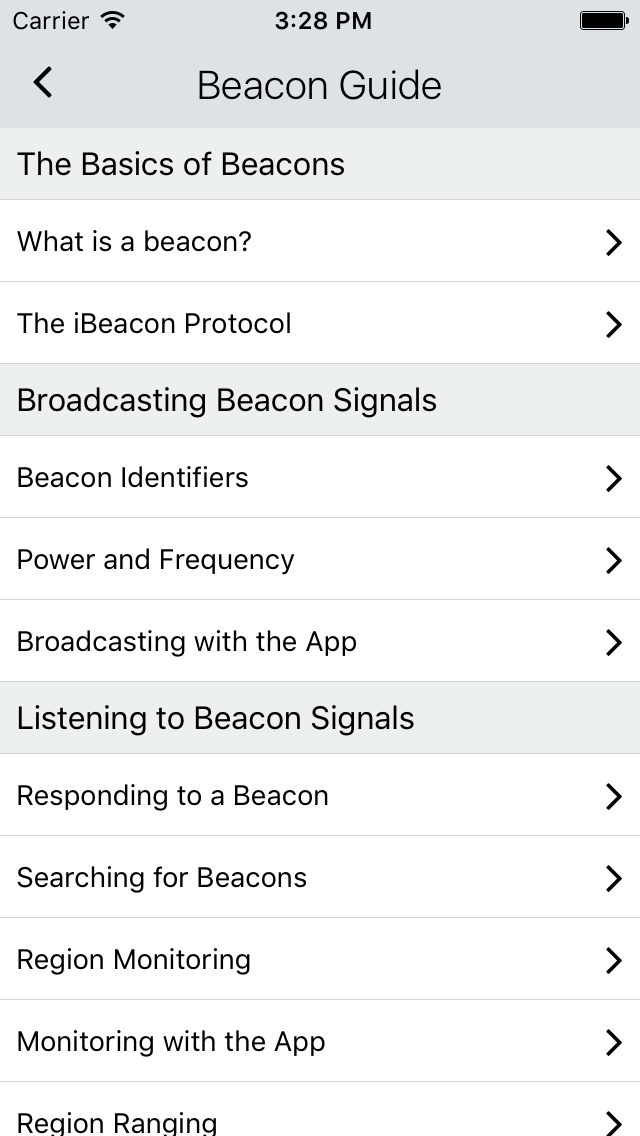Go back from Beacon Guide
640x1136 pixels.
[x=43, y=83]
